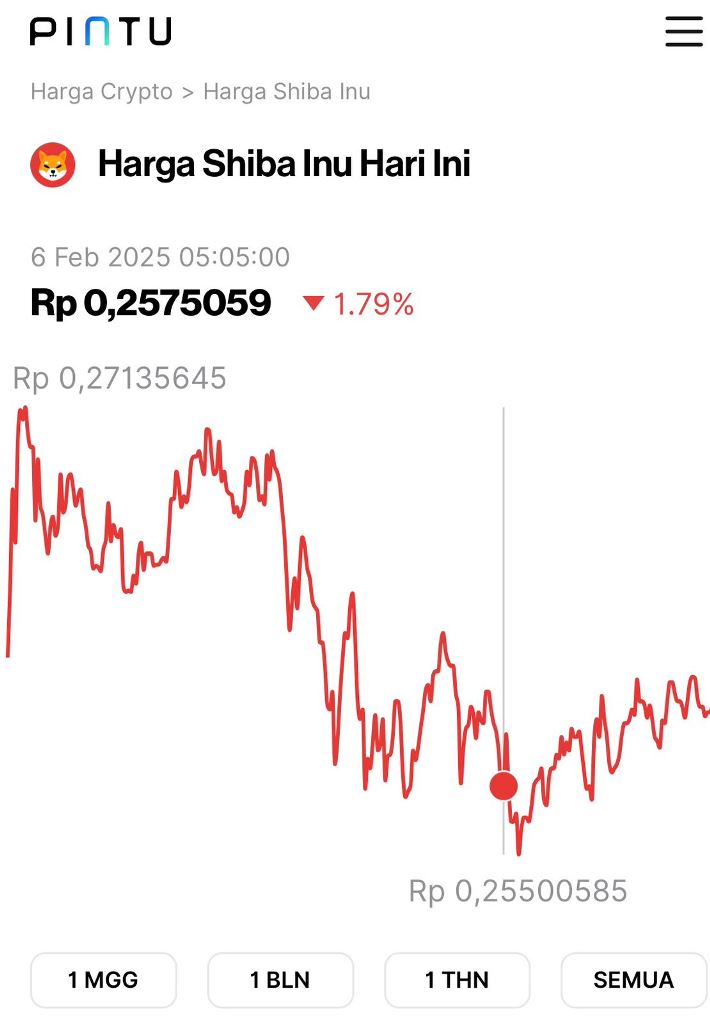The image size is (710, 1024).
Task: Go to Harga Crypto breadcrumb
Action: [x=101, y=92]
